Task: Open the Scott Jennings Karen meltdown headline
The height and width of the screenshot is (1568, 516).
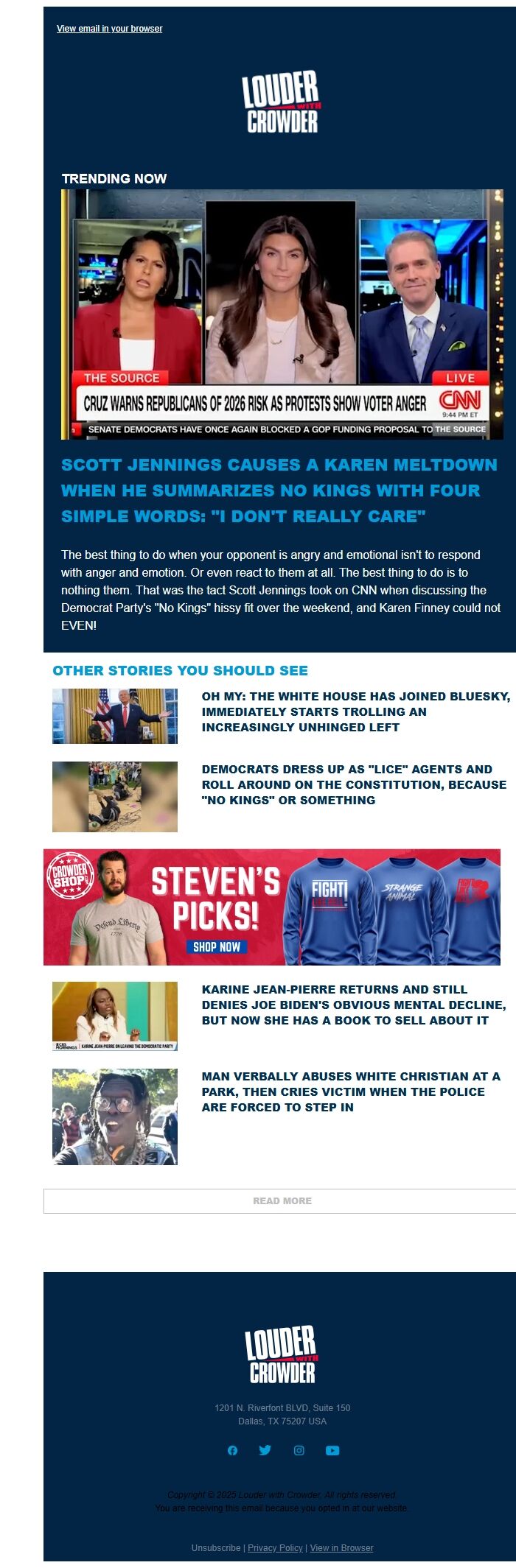Action: tap(279, 490)
